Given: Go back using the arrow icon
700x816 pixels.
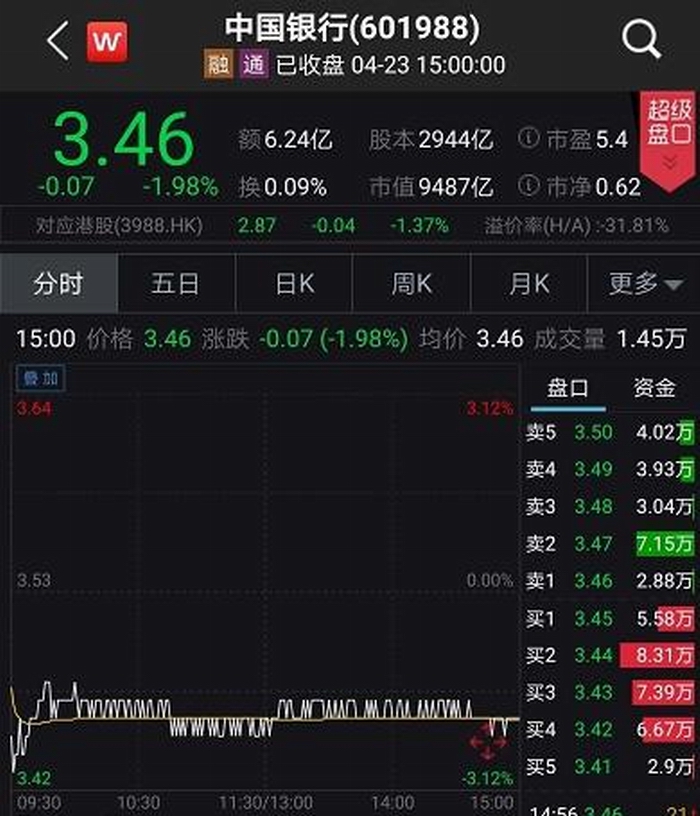Looking at the screenshot, I should click(57, 42).
